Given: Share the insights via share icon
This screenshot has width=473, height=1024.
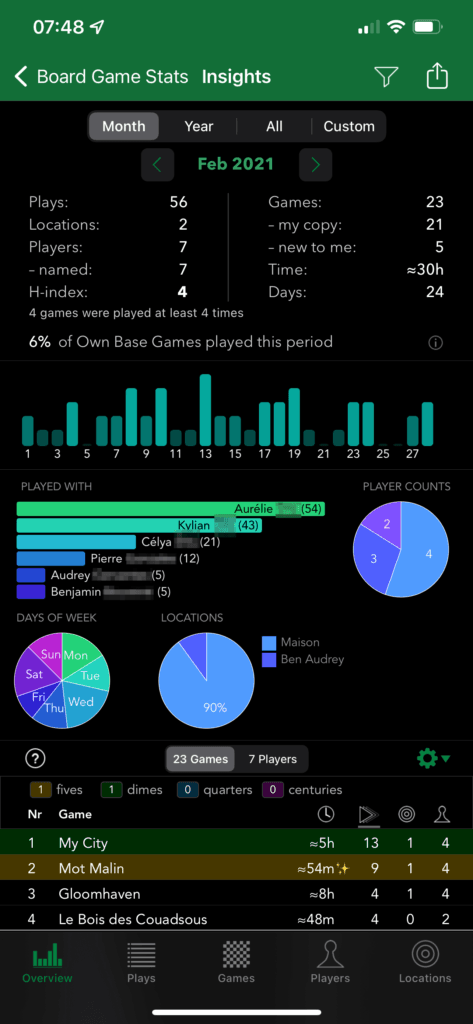Looking at the screenshot, I should [x=437, y=76].
